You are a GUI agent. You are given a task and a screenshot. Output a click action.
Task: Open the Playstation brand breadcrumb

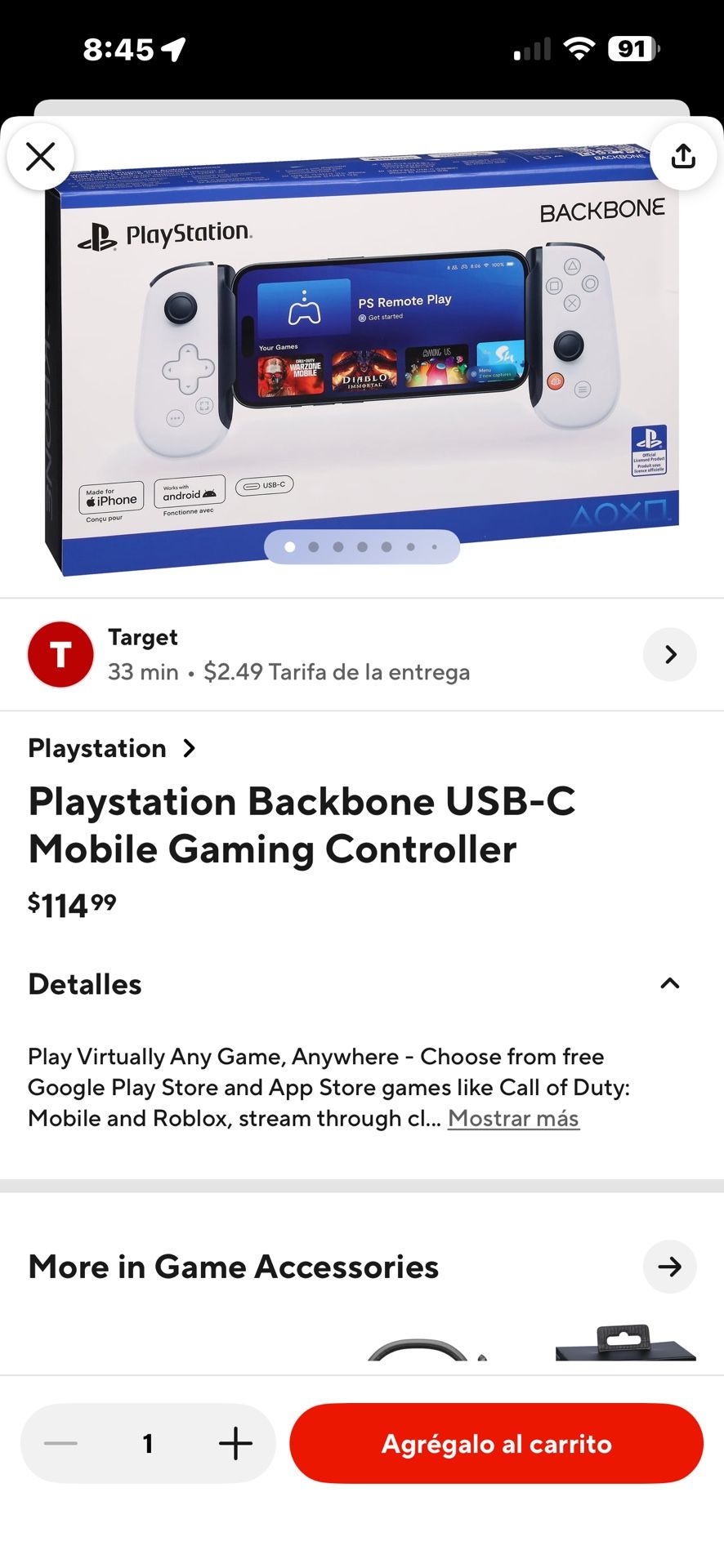[96, 748]
